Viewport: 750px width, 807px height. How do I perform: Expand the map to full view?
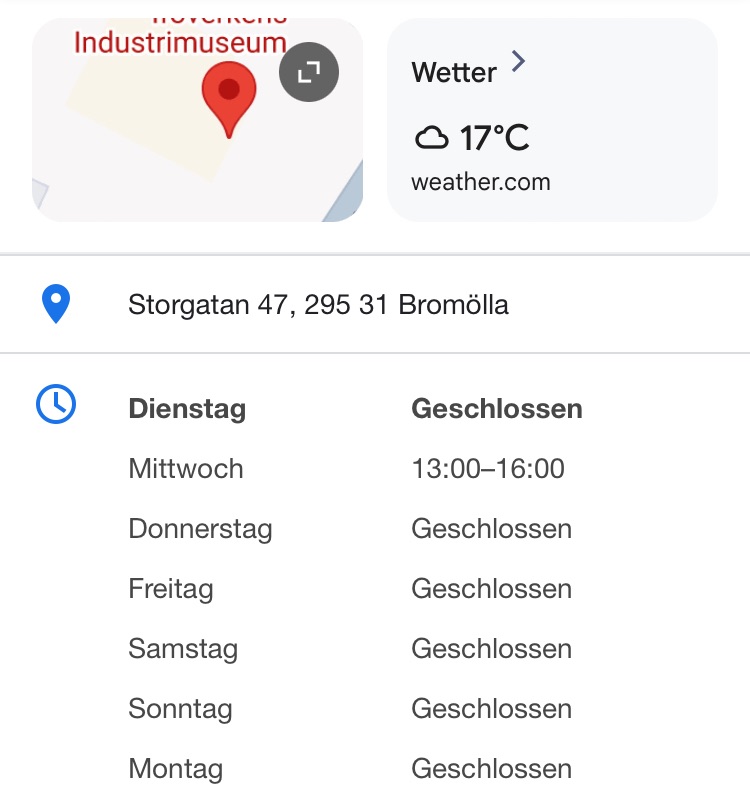tap(309, 71)
